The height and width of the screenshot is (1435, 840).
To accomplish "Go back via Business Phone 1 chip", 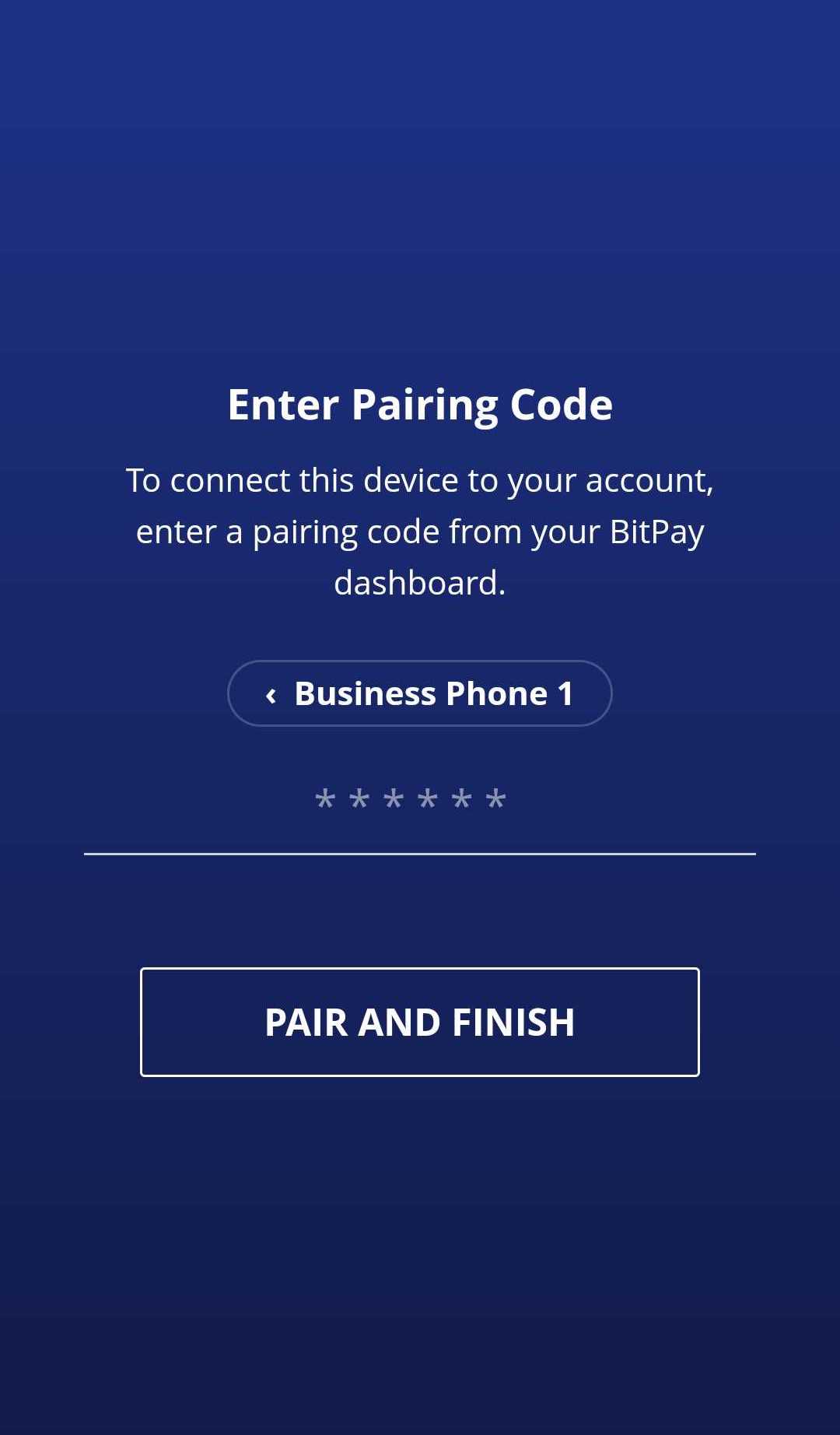I will (x=419, y=693).
